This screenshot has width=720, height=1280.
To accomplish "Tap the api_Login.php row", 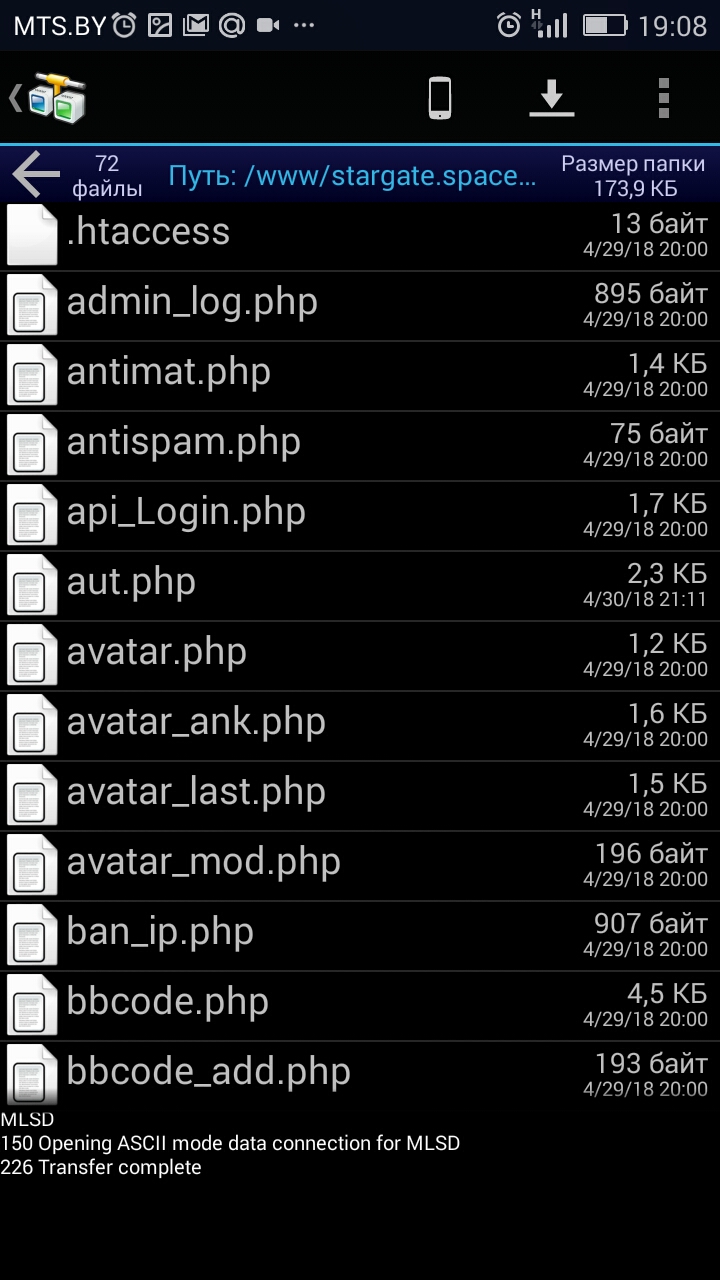I will pyautogui.click(x=186, y=512).
